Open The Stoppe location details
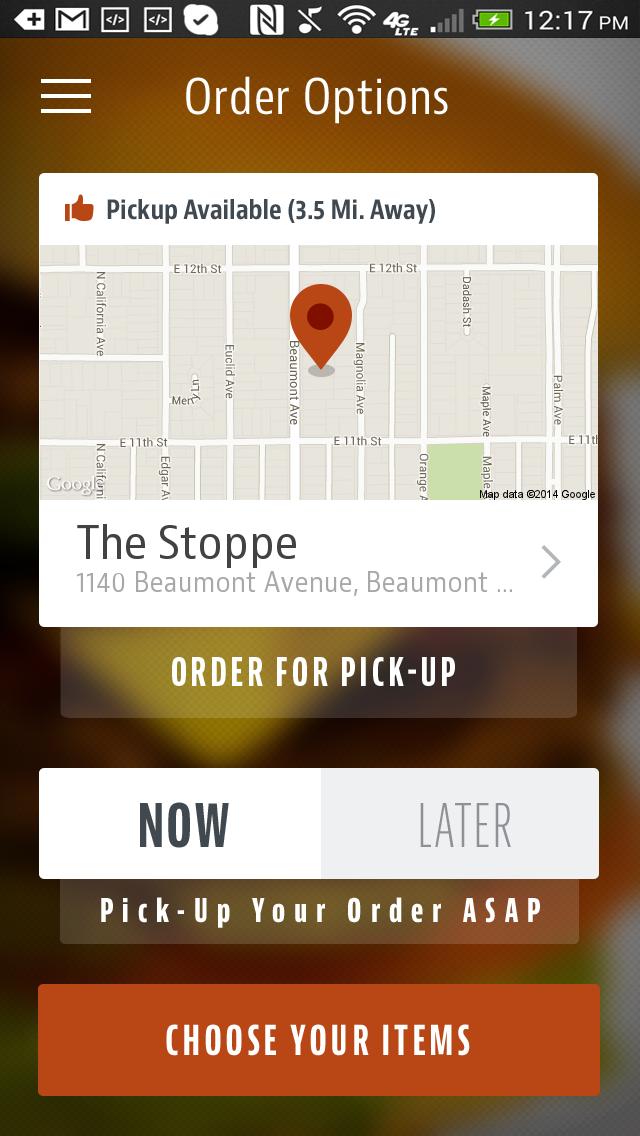The height and width of the screenshot is (1136, 640). (x=318, y=562)
